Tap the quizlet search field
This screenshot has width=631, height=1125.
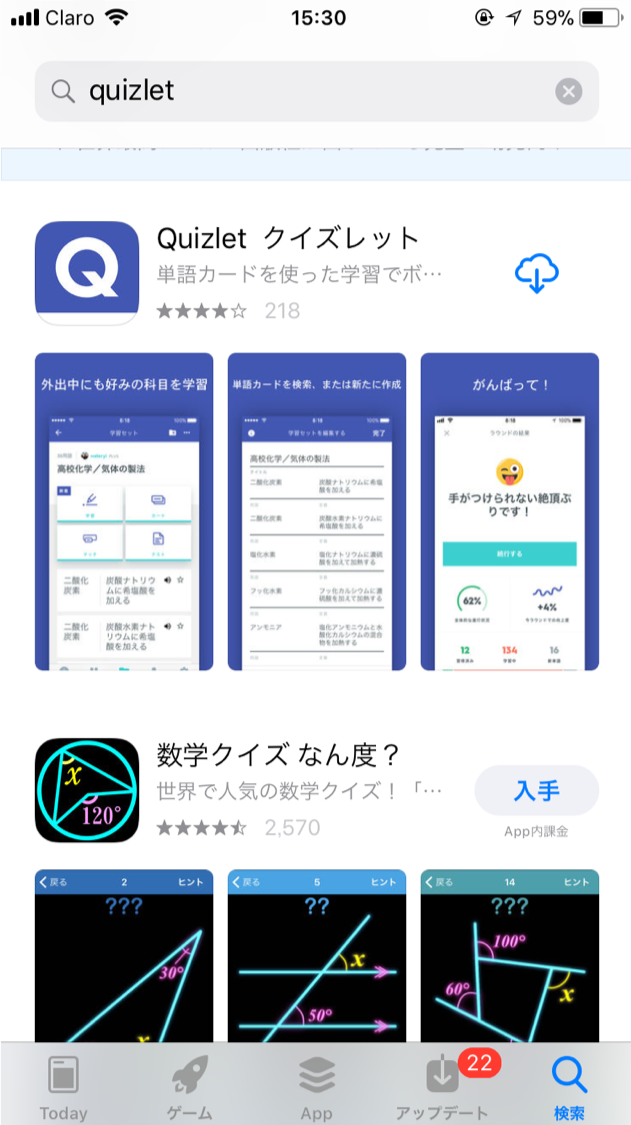317,91
